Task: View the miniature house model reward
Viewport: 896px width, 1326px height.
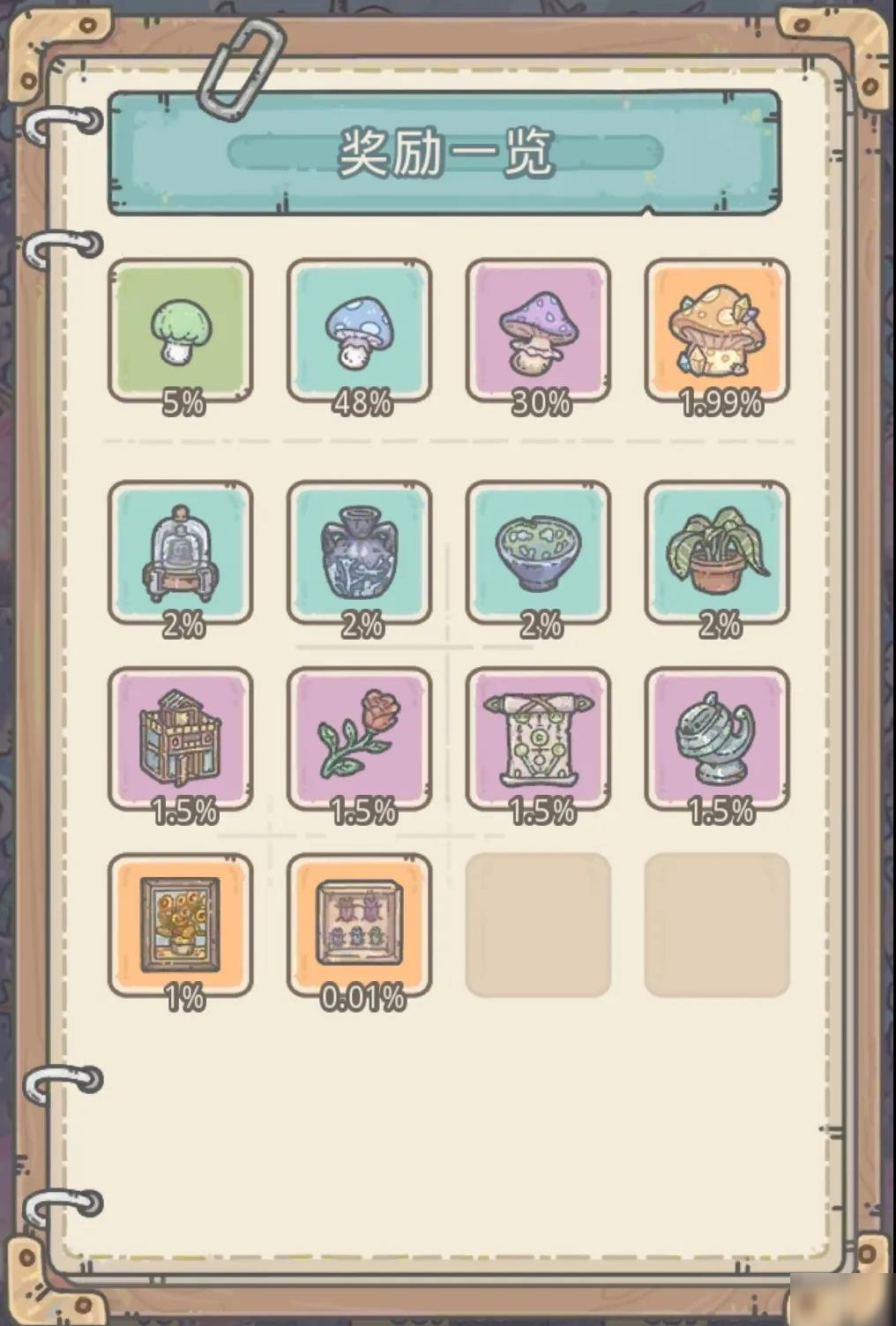Action: click(180, 739)
